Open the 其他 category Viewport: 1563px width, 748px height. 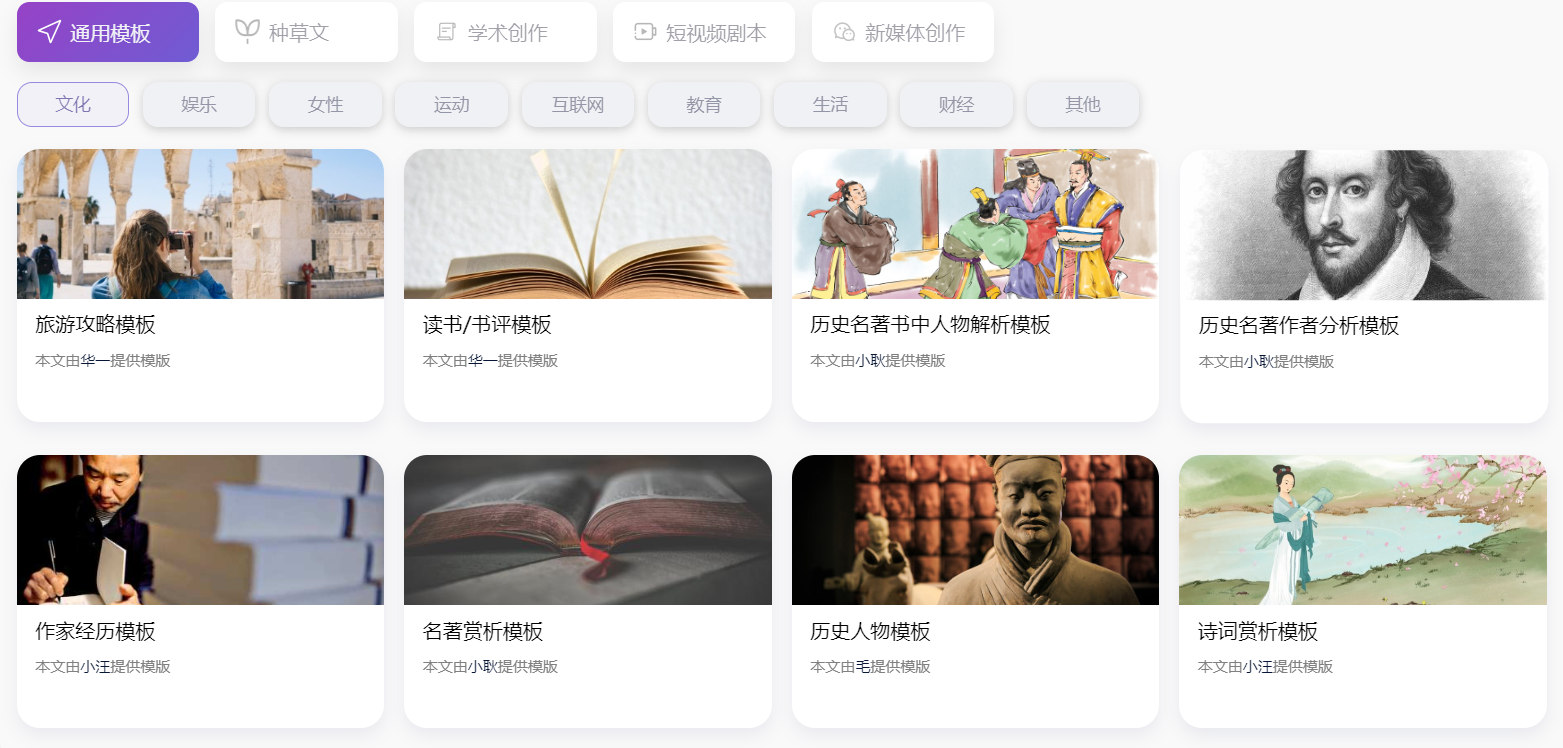pos(1082,104)
